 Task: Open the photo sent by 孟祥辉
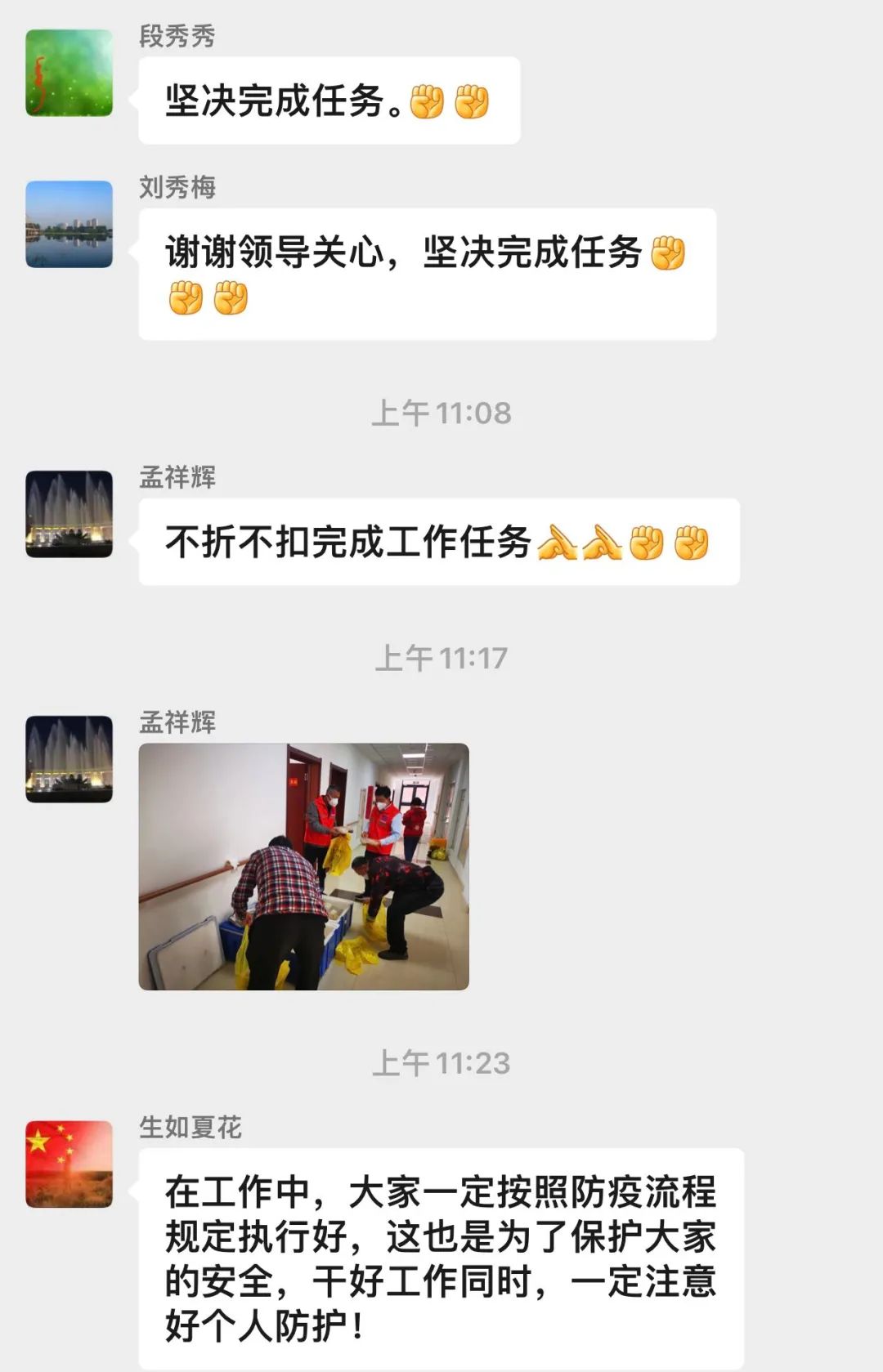303,866
